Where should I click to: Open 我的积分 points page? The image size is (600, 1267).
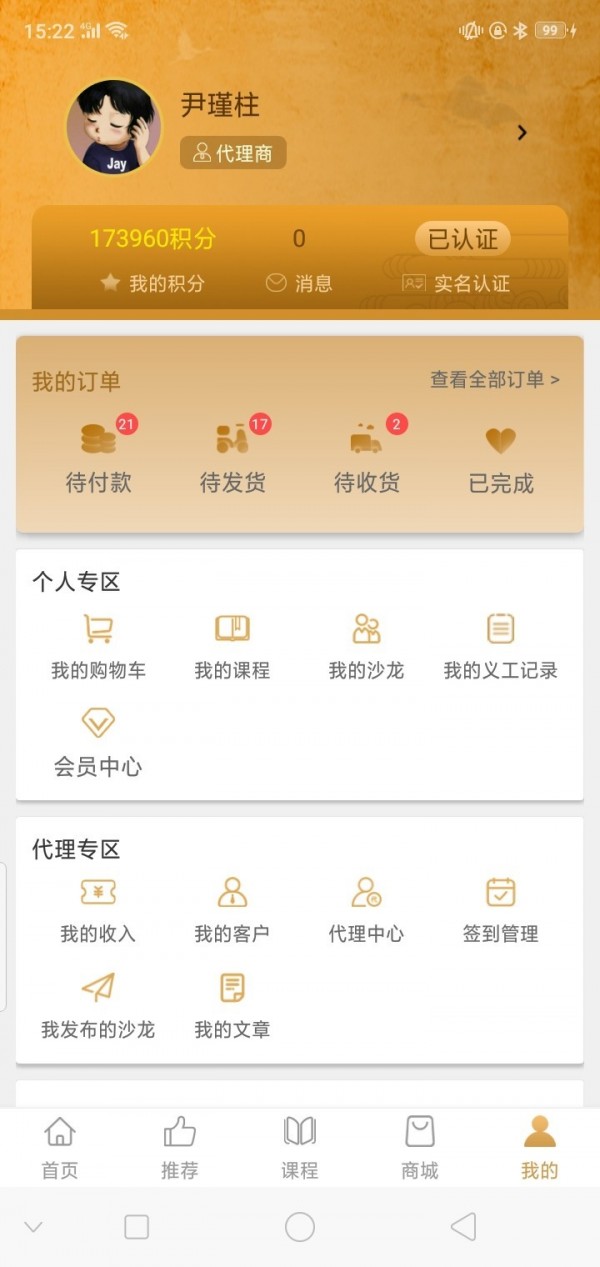click(x=153, y=283)
